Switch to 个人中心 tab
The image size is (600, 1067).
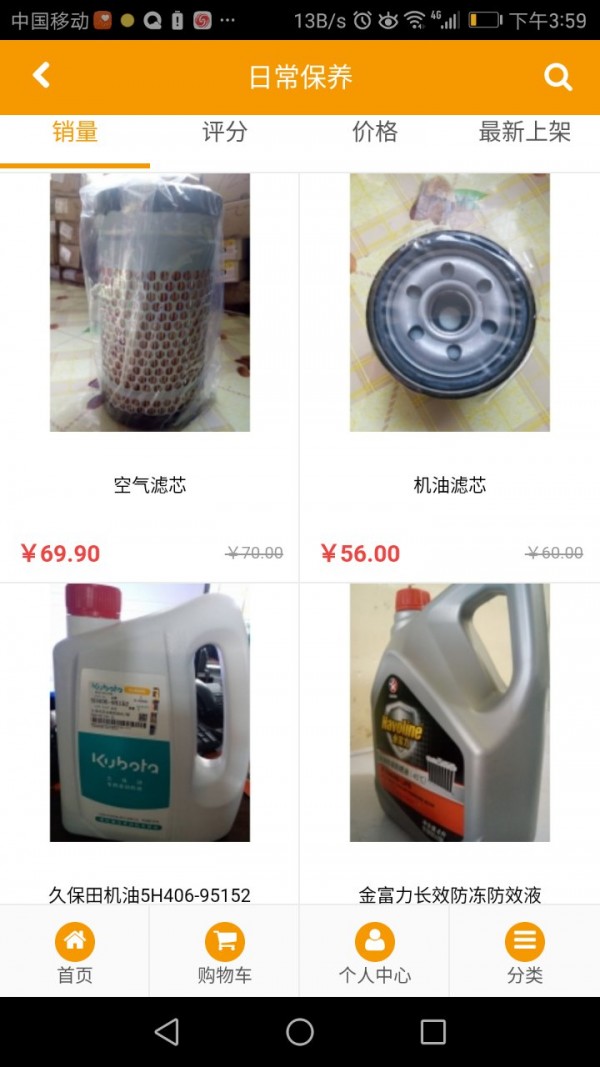click(x=375, y=953)
